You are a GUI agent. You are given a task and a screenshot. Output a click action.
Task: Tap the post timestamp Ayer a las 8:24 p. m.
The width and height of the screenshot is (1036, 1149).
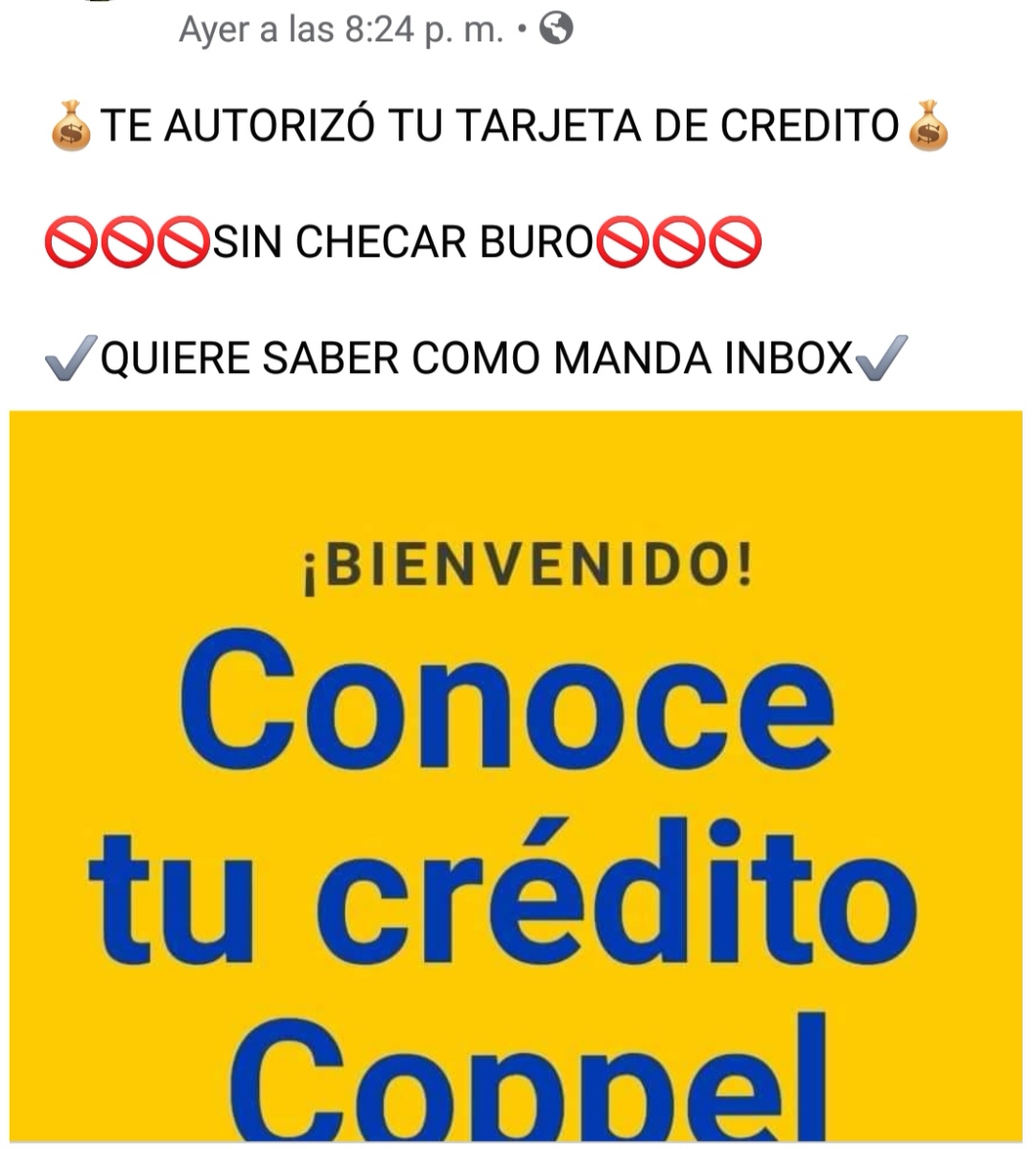pos(341,30)
